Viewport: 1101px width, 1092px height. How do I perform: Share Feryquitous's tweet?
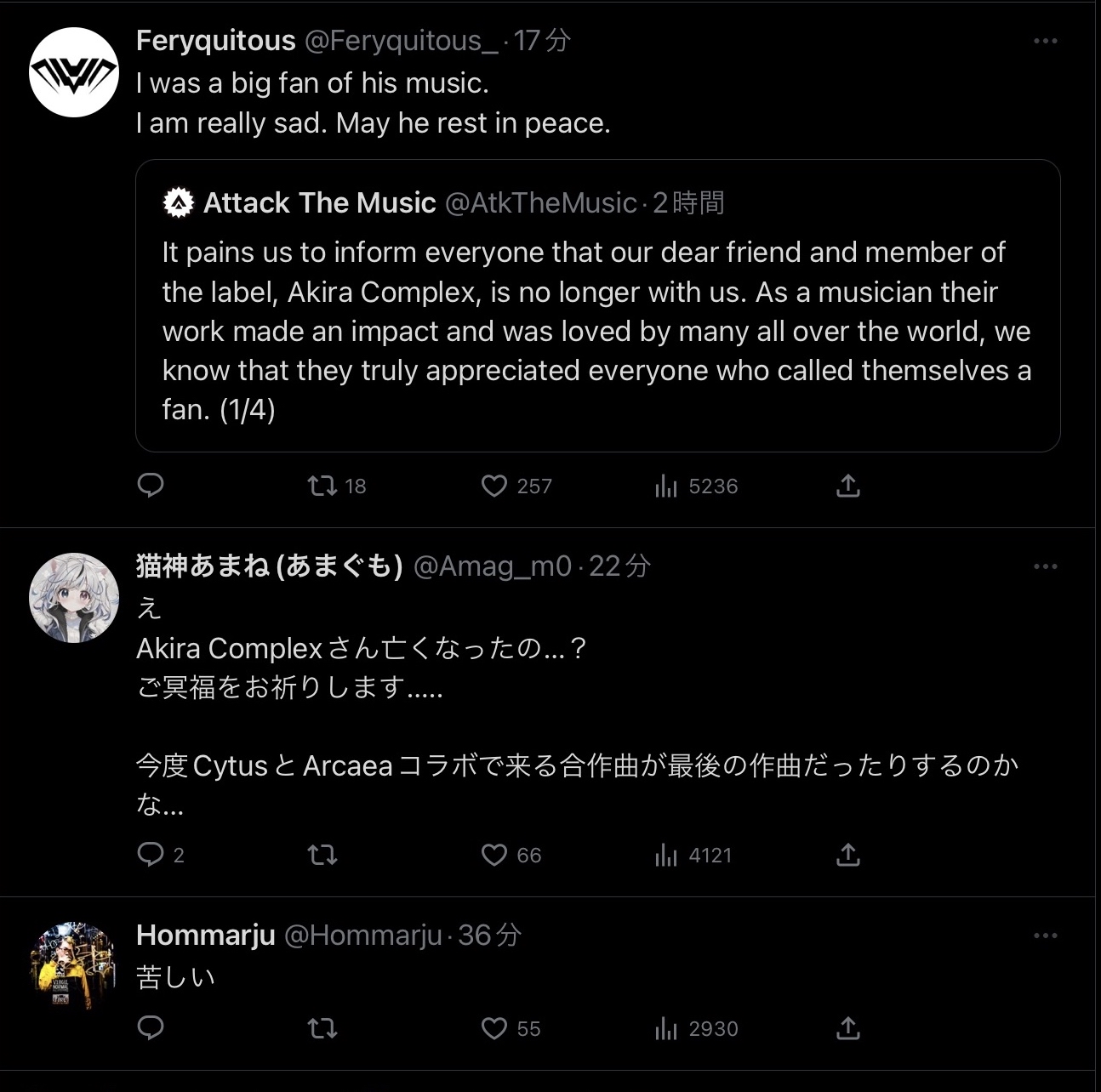[848, 486]
